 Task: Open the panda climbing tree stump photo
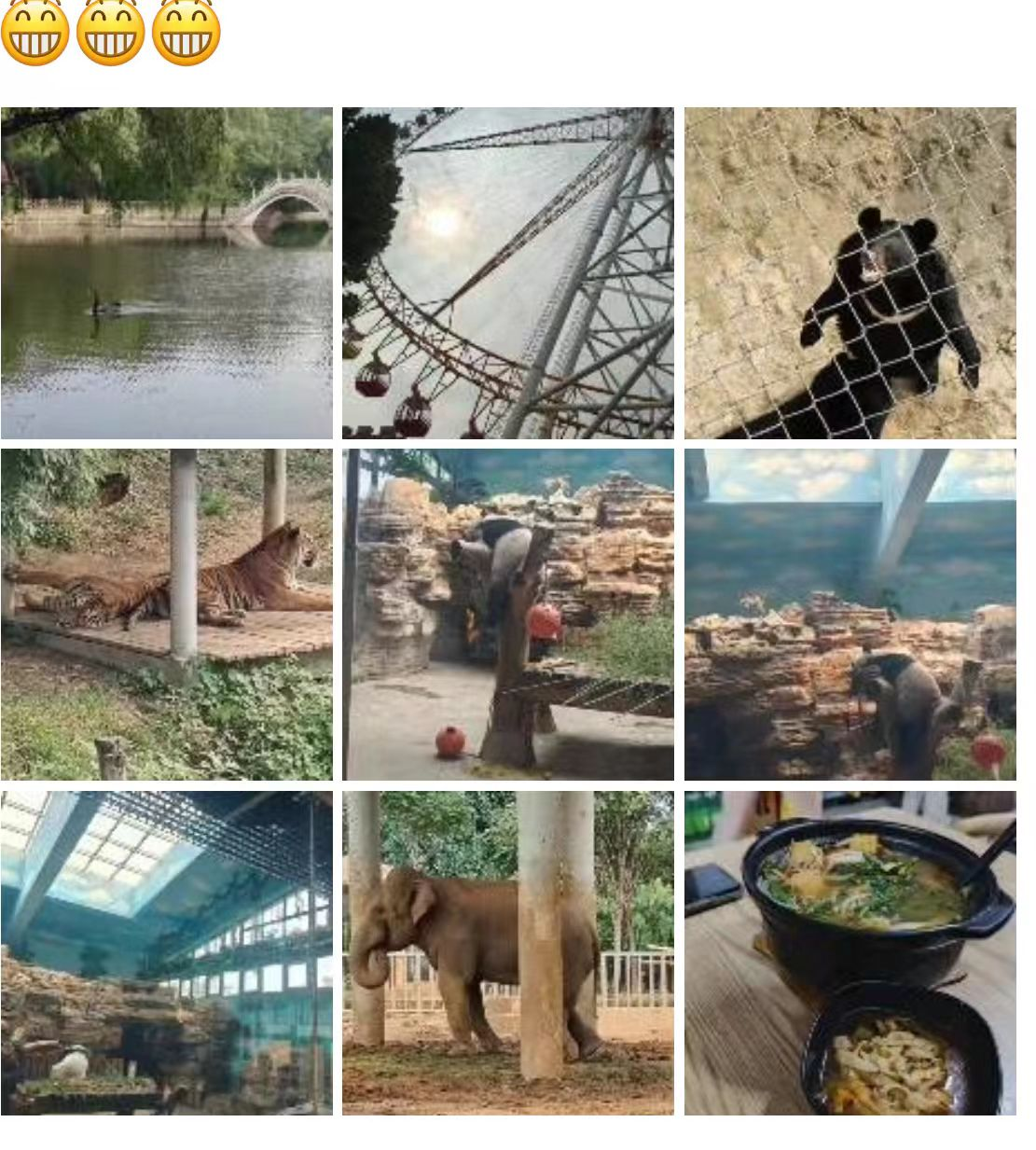click(507, 615)
